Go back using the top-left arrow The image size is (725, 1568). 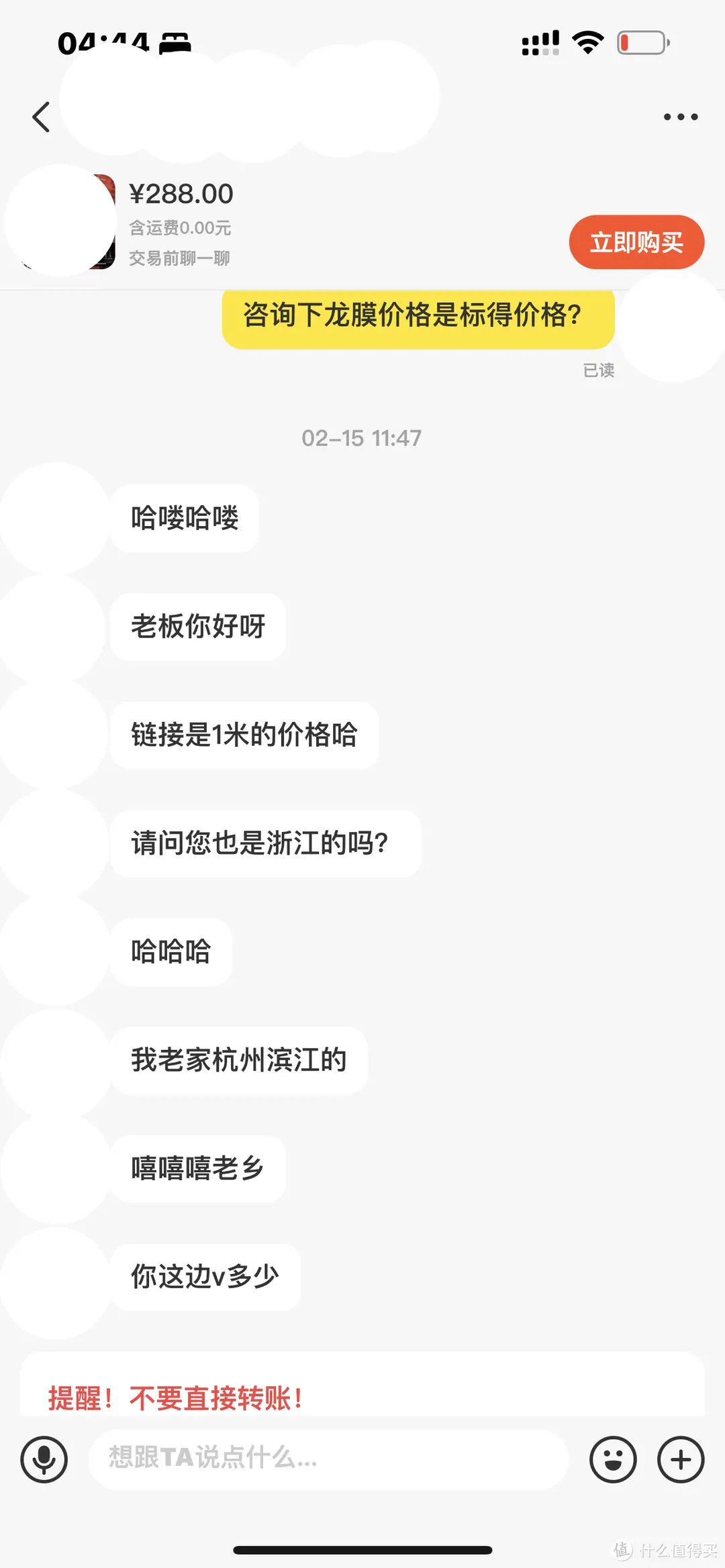tap(42, 117)
